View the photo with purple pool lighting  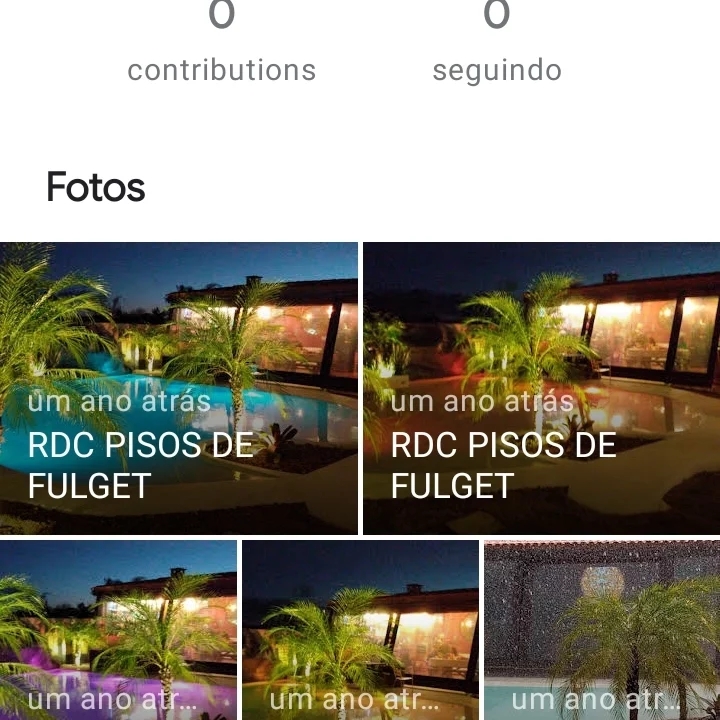pyautogui.click(x=118, y=630)
